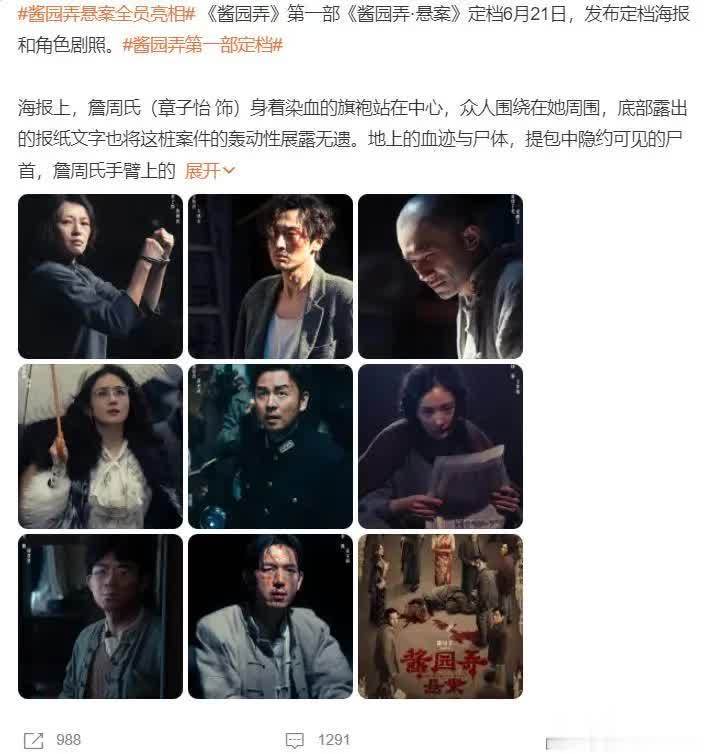Viewport: 712px width, 754px height.
Task: Open photo of man wearing glasses
Action: pos(100,616)
